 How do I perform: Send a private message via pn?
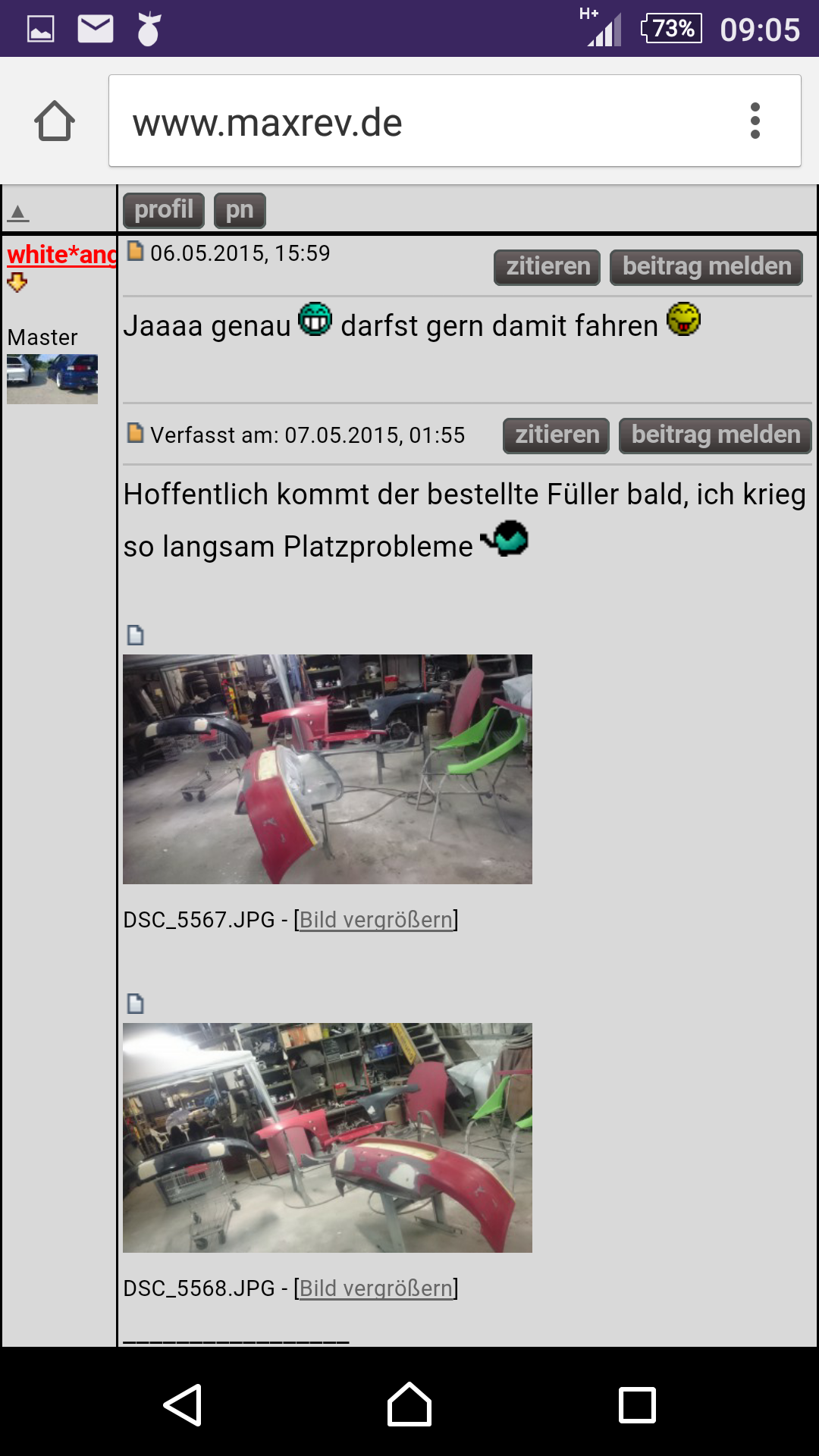click(x=240, y=210)
